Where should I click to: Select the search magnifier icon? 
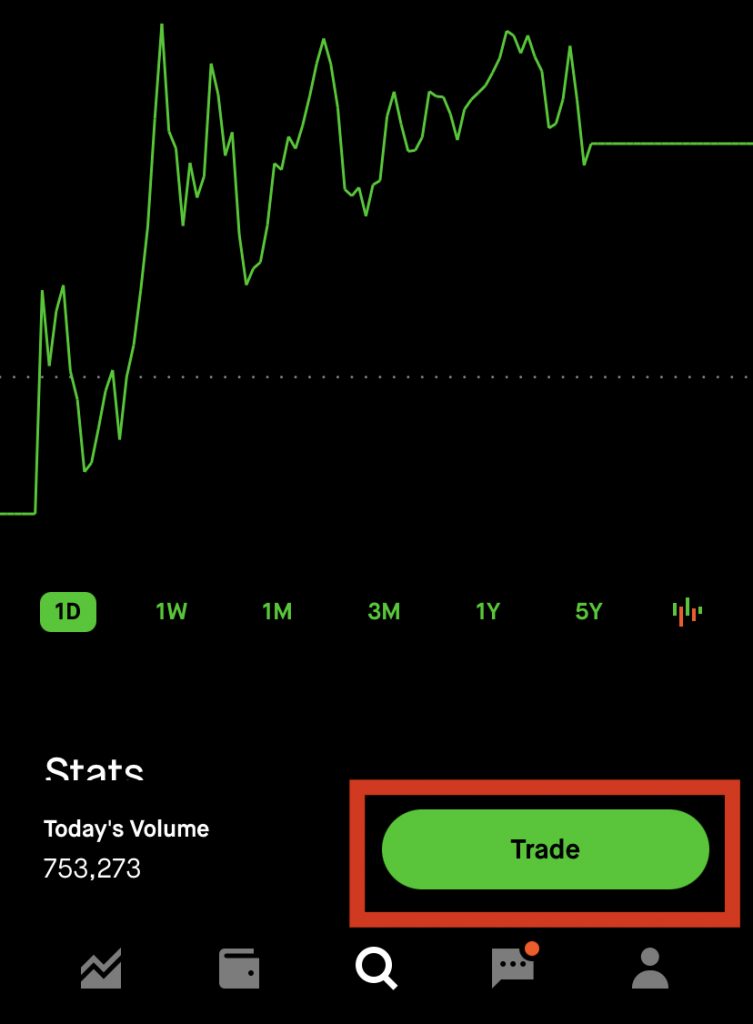point(375,967)
